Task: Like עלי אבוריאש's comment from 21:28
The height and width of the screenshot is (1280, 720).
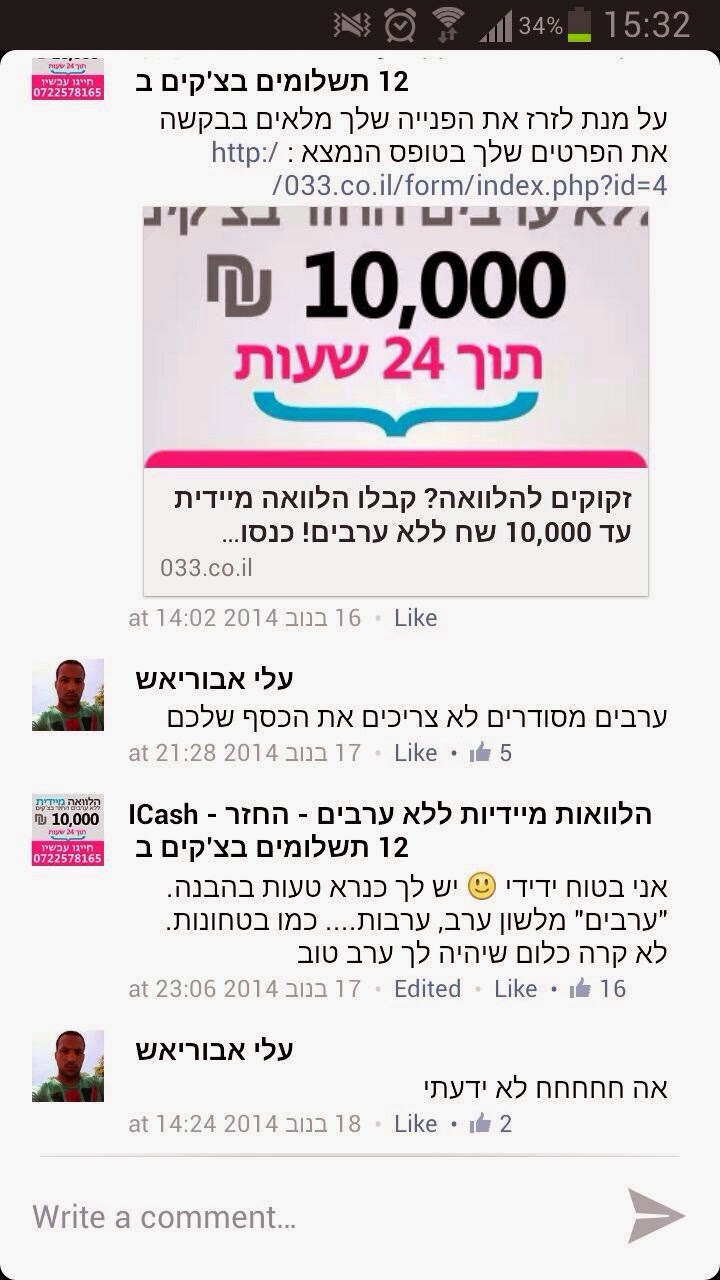Action: point(415,752)
